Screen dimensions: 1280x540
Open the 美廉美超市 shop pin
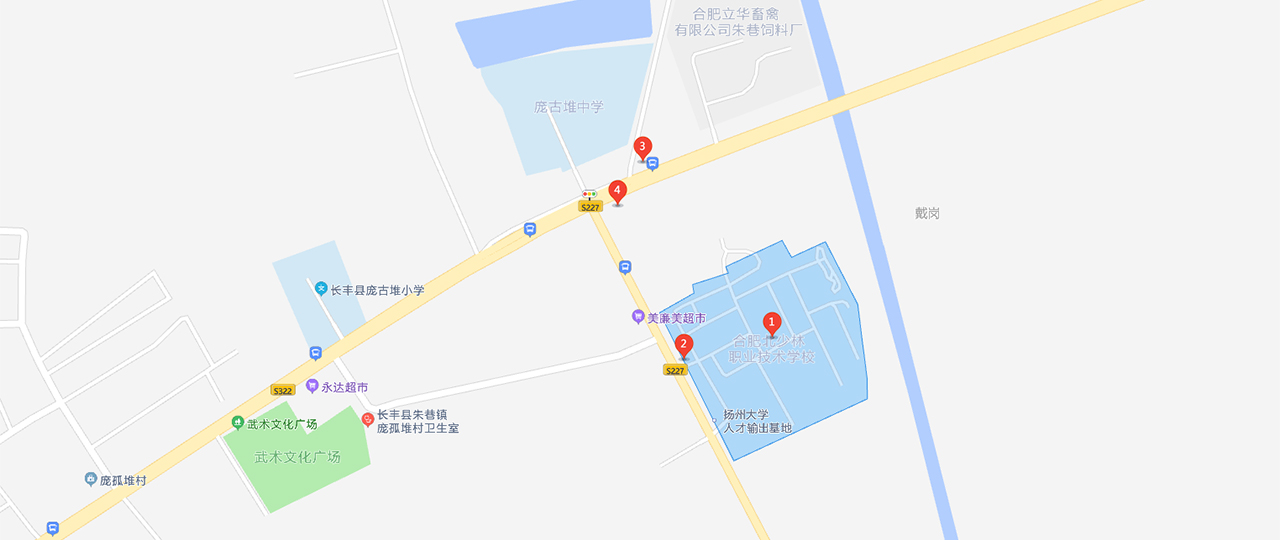(637, 317)
